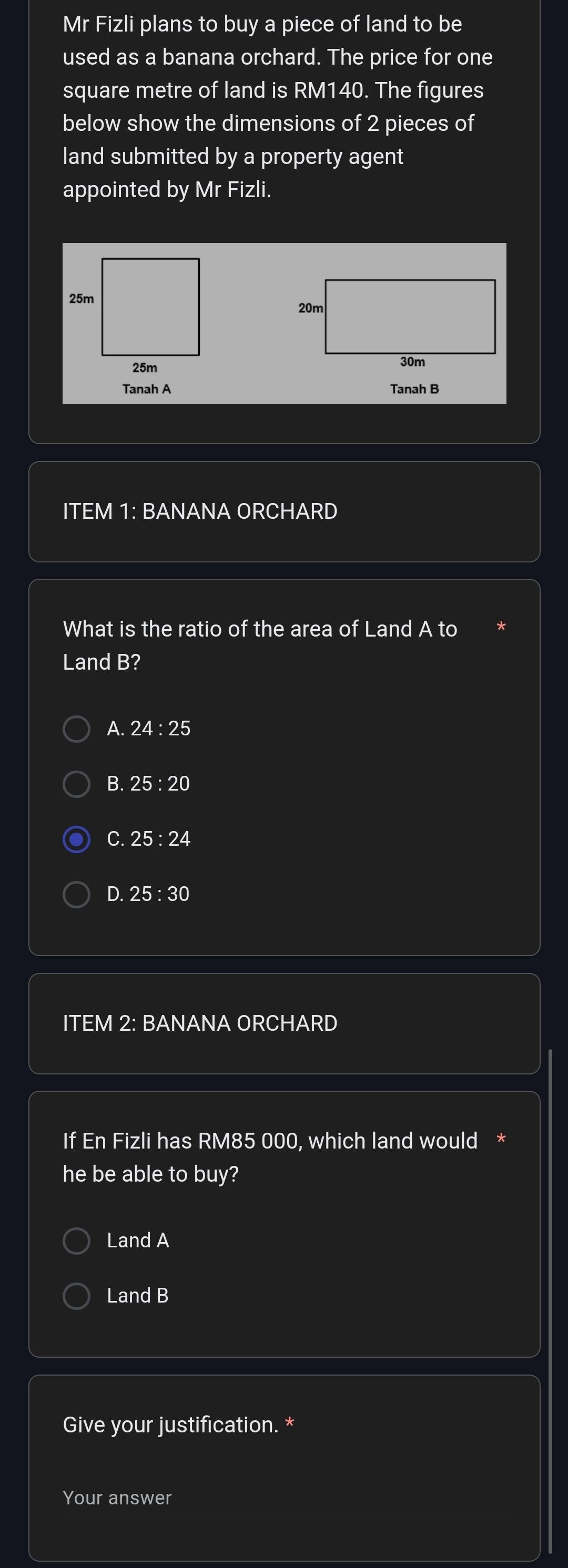This screenshot has height=1568, width=568.
Task: Tap the selected C. 25 : 24 option
Action: (77, 839)
